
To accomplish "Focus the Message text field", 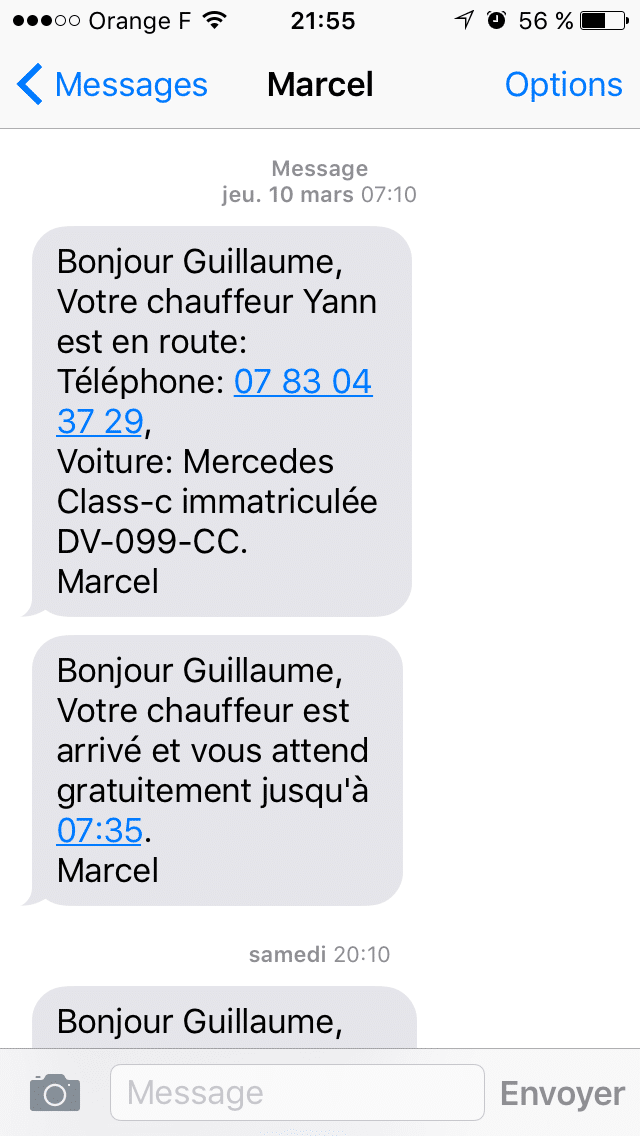I will [x=296, y=1093].
